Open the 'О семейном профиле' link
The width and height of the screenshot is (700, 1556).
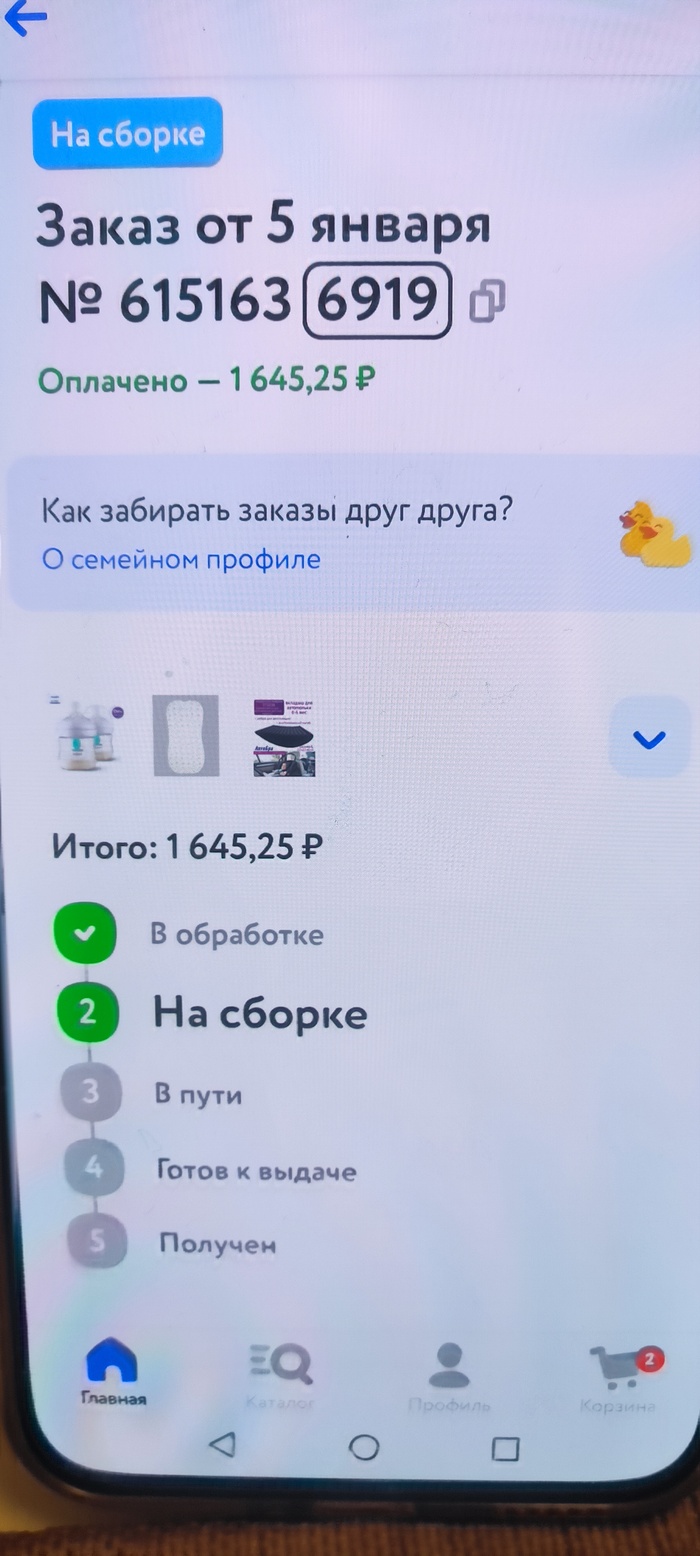coord(181,559)
